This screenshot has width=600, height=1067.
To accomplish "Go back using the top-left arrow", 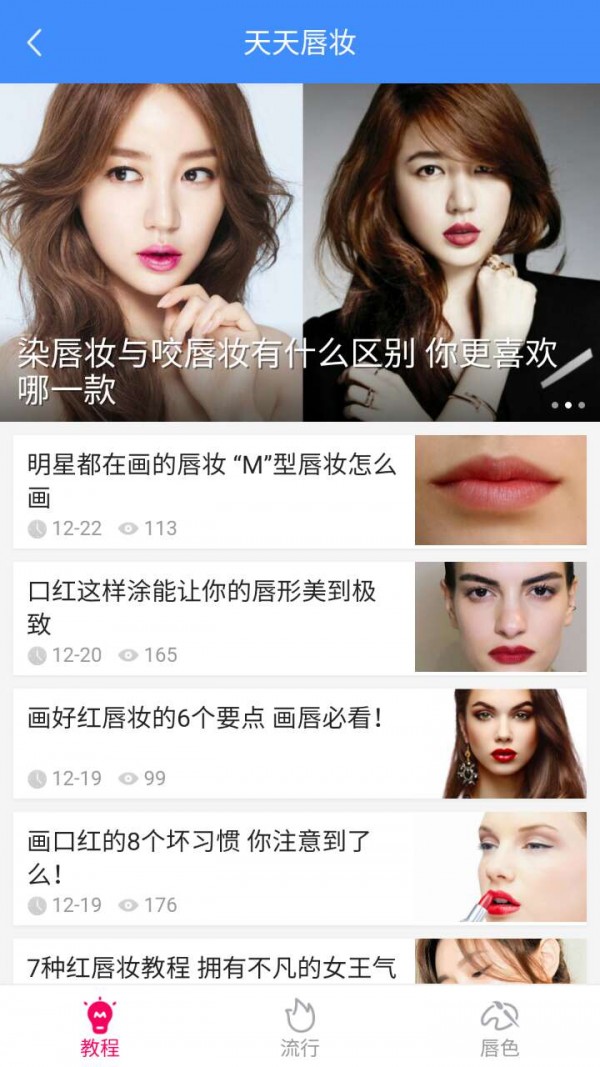I will tap(35, 42).
